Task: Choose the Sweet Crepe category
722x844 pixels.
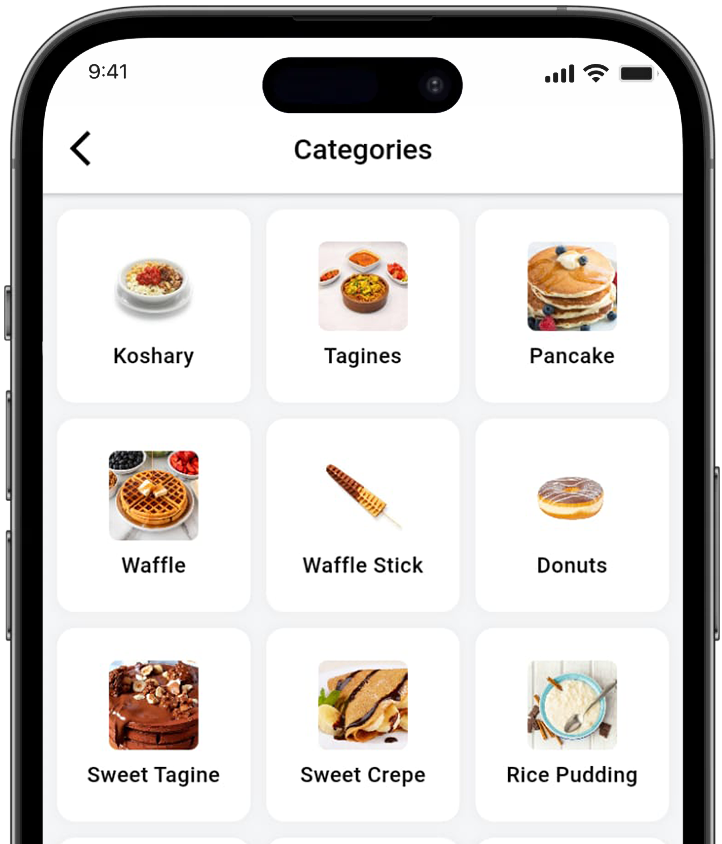Action: coord(362,724)
